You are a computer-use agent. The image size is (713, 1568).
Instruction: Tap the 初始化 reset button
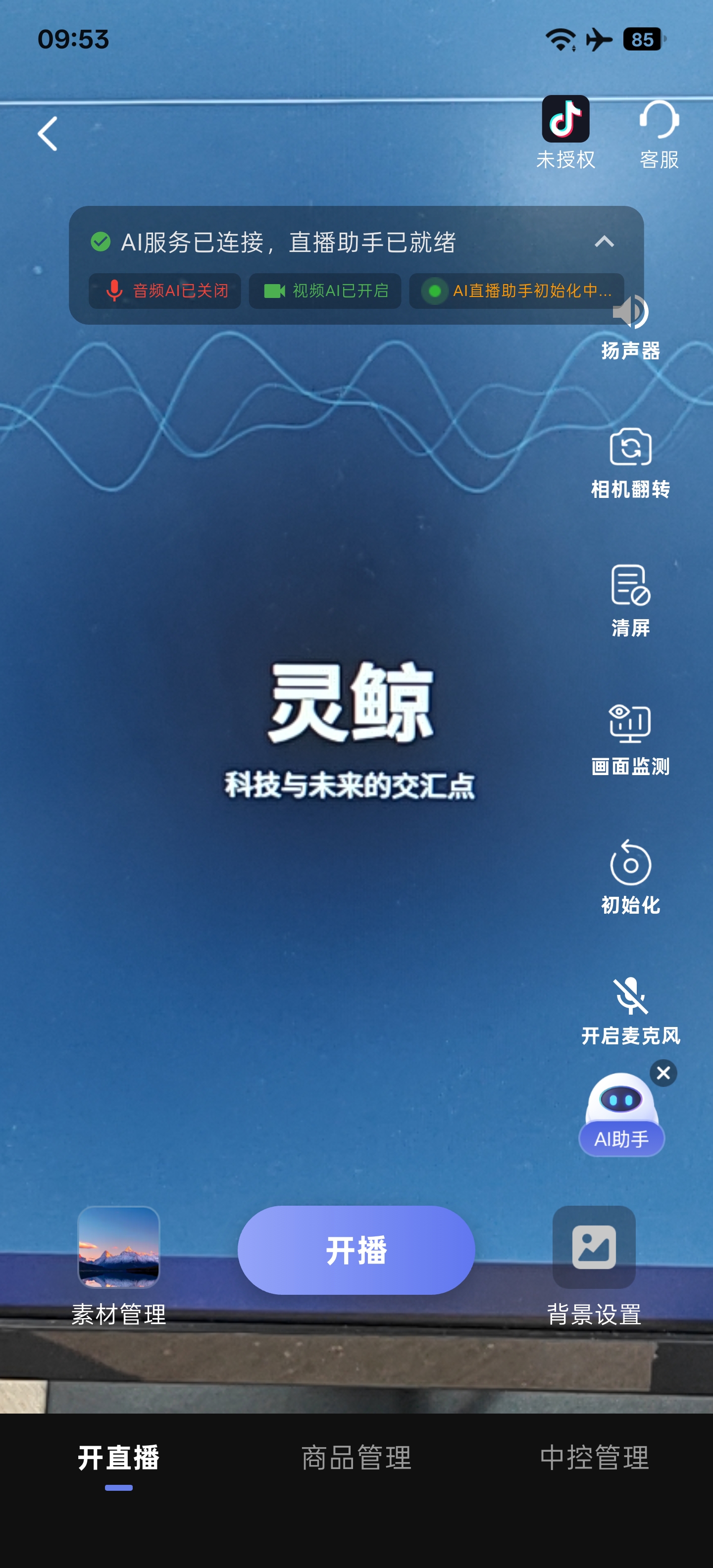click(630, 877)
